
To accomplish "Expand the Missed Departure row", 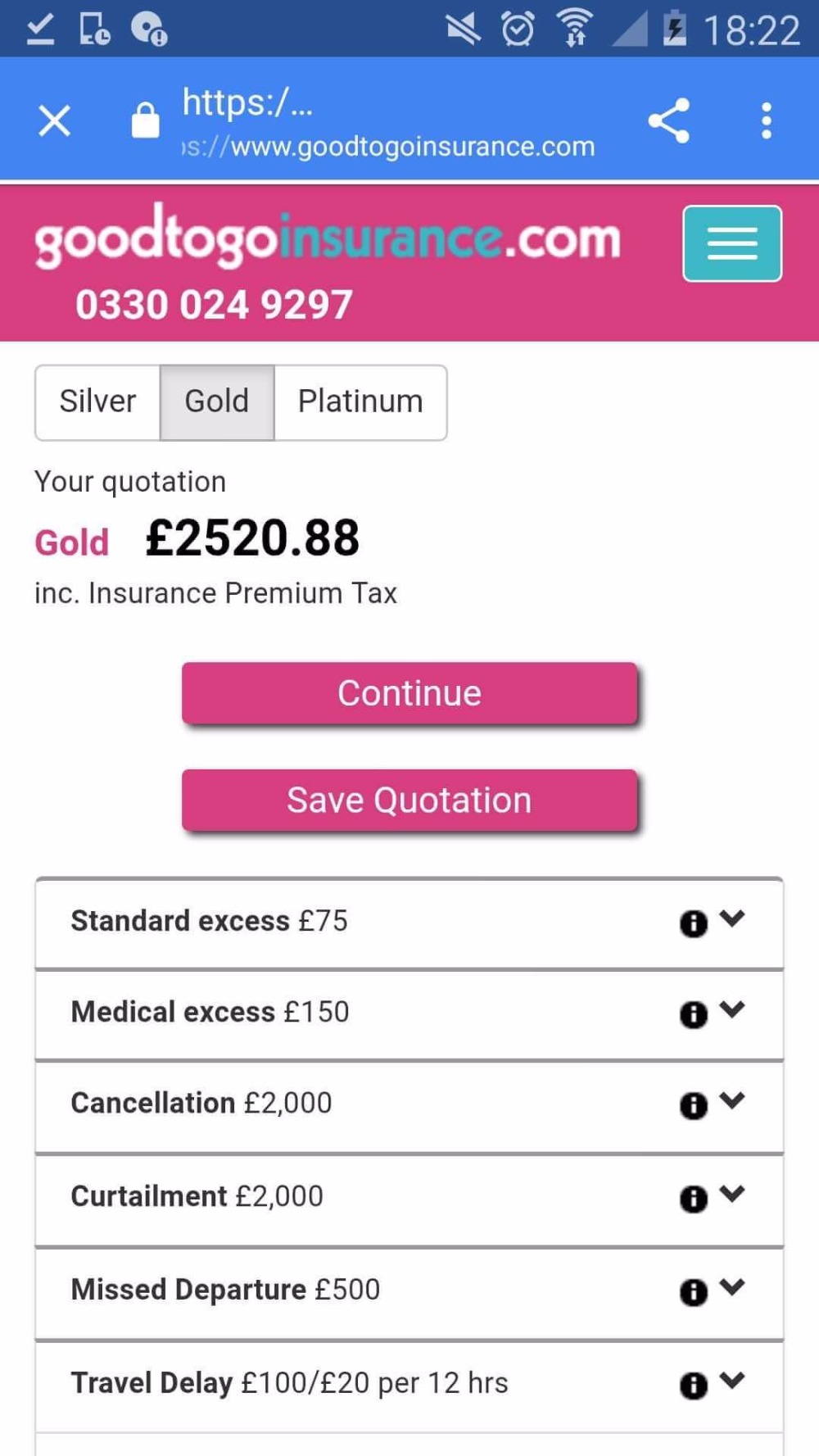I will click(x=409, y=1293).
